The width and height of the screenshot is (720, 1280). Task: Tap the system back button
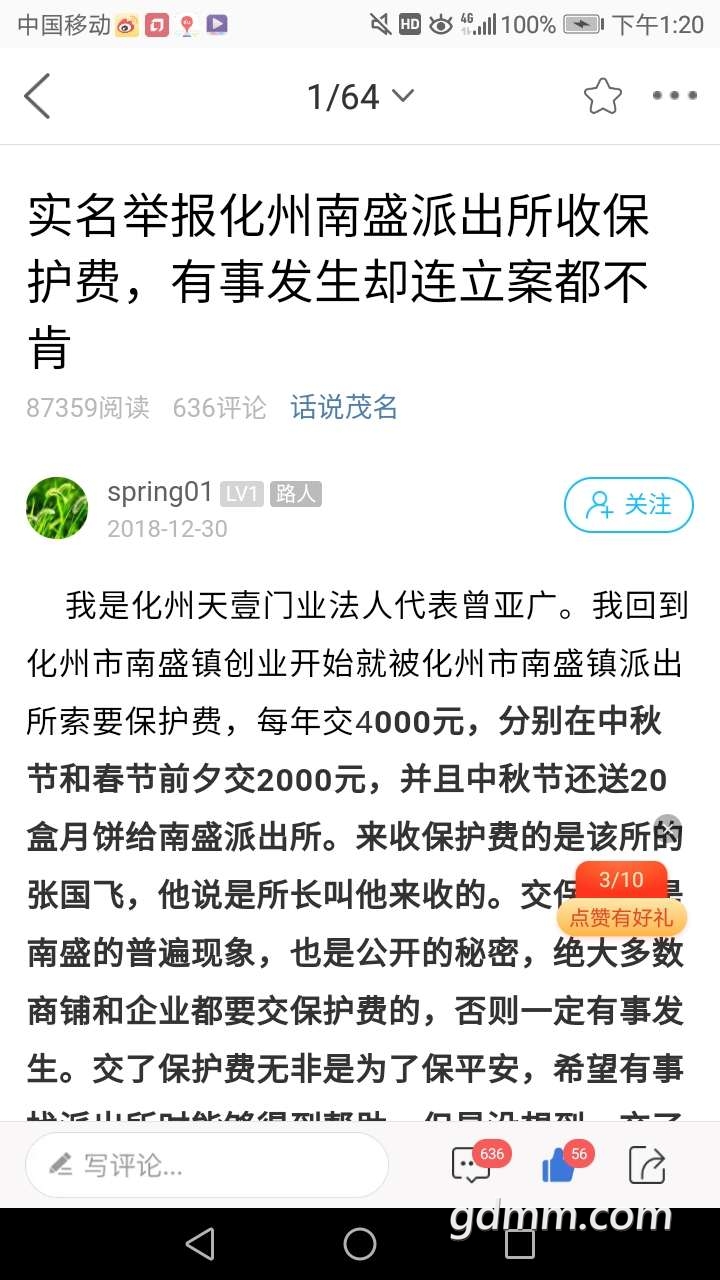(x=200, y=1244)
